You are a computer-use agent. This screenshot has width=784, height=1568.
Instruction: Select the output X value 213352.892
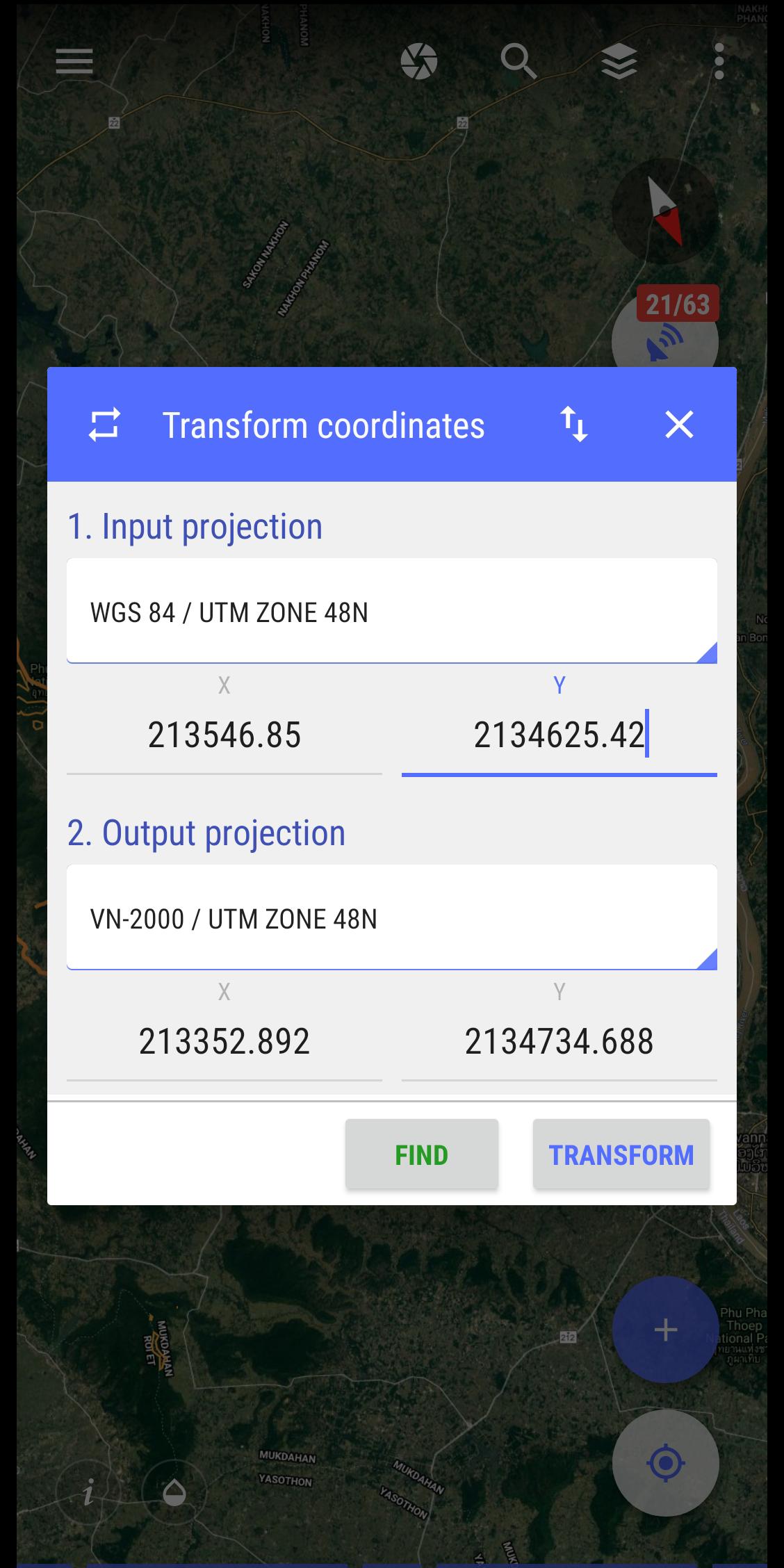[x=224, y=1041]
